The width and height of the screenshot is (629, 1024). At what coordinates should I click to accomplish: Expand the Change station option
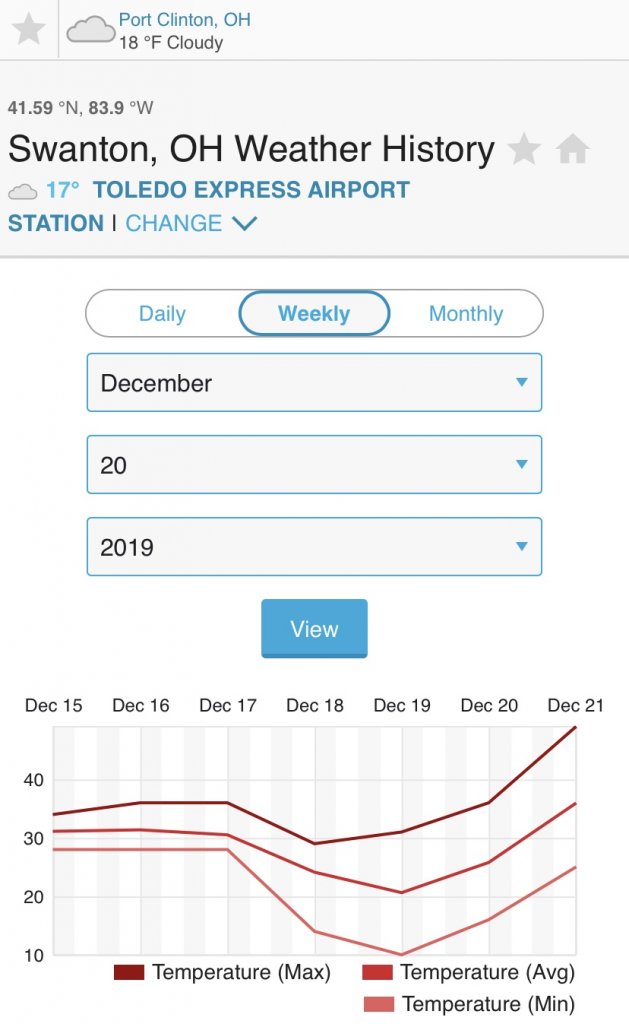(x=191, y=223)
